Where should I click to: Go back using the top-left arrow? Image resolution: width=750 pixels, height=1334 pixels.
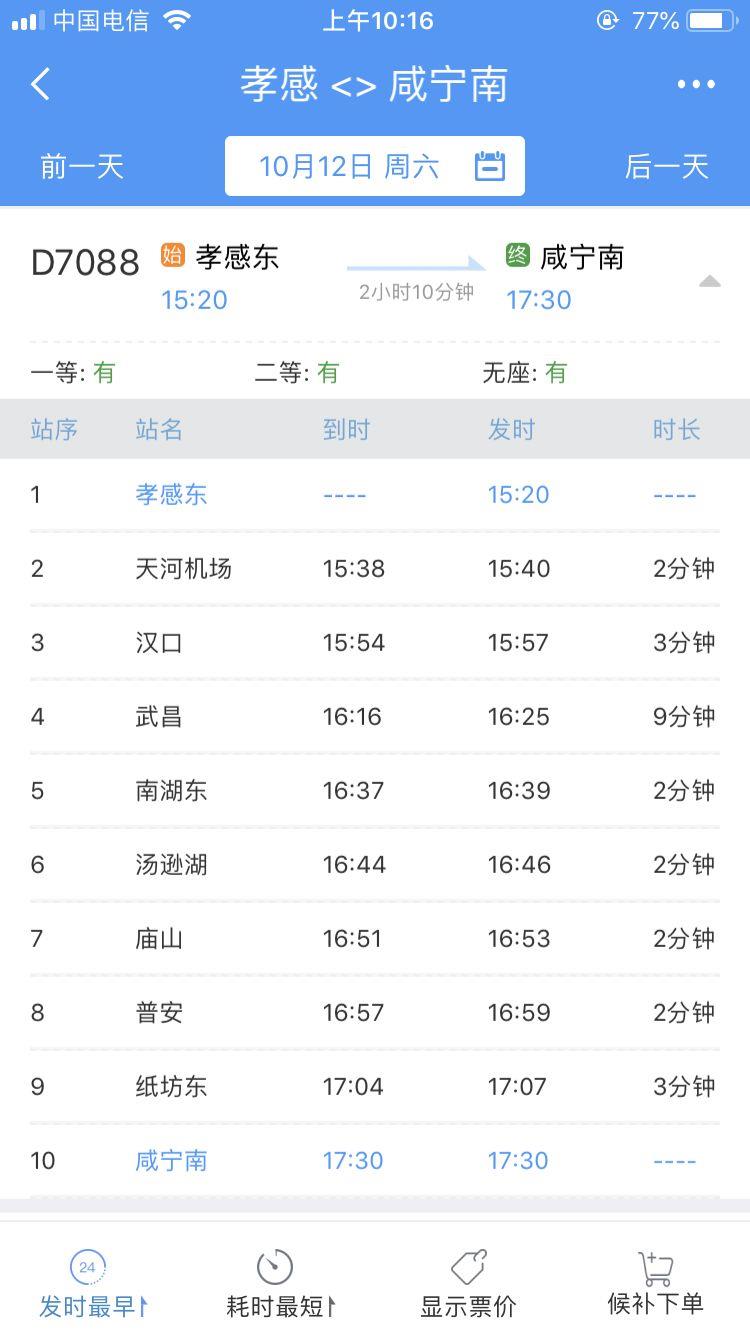pos(41,85)
